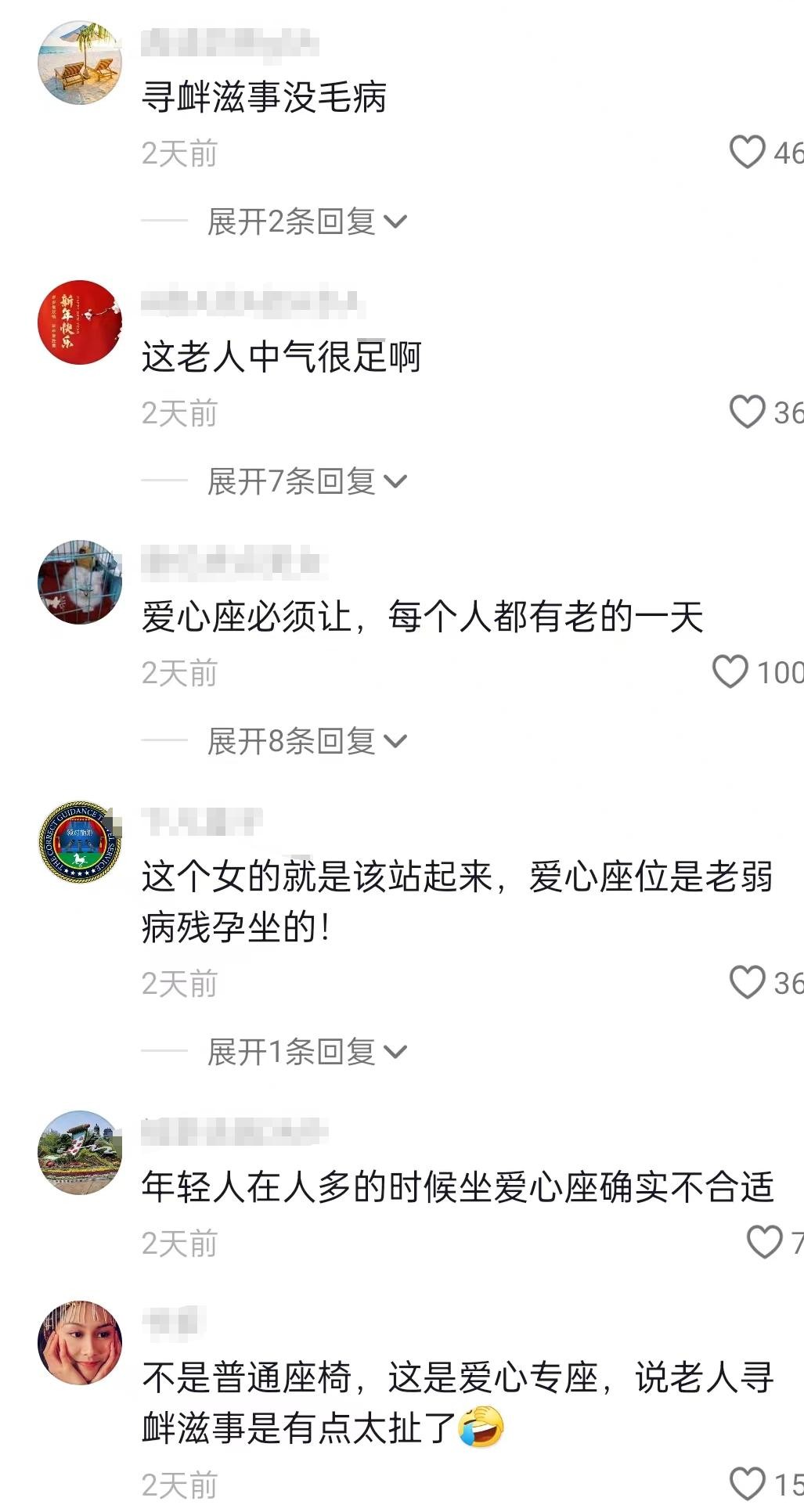
Task: Expand 展开1条回复 reply
Action: coord(306,1052)
